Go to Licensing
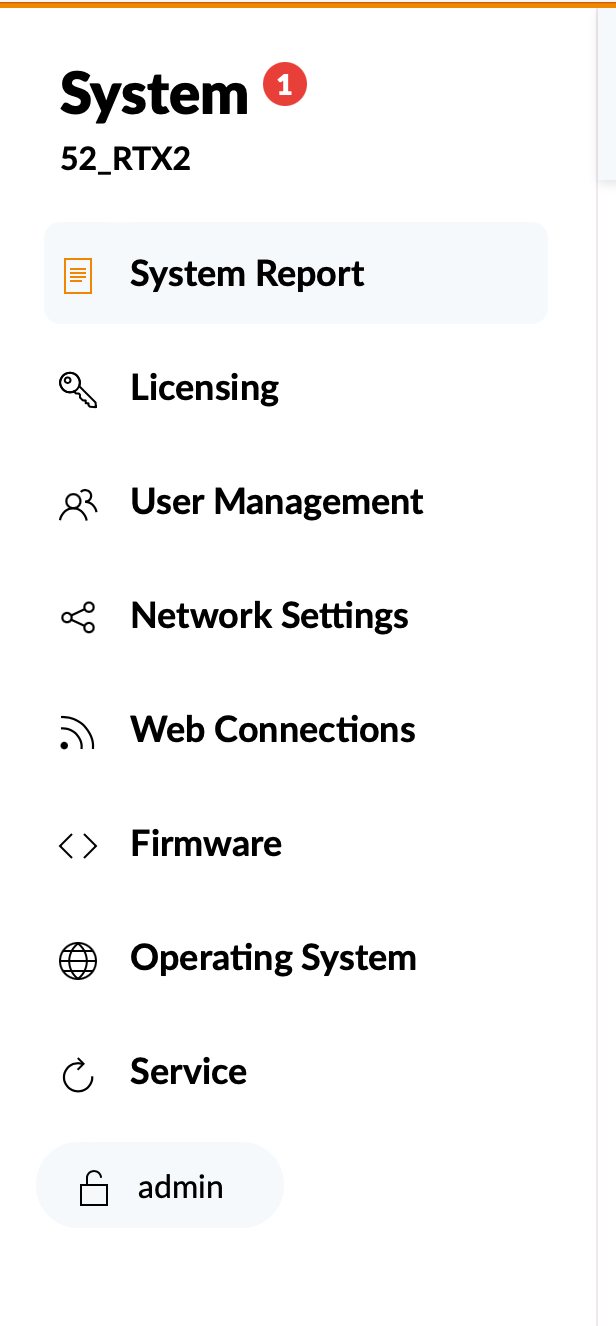616x1326 pixels. (296, 388)
